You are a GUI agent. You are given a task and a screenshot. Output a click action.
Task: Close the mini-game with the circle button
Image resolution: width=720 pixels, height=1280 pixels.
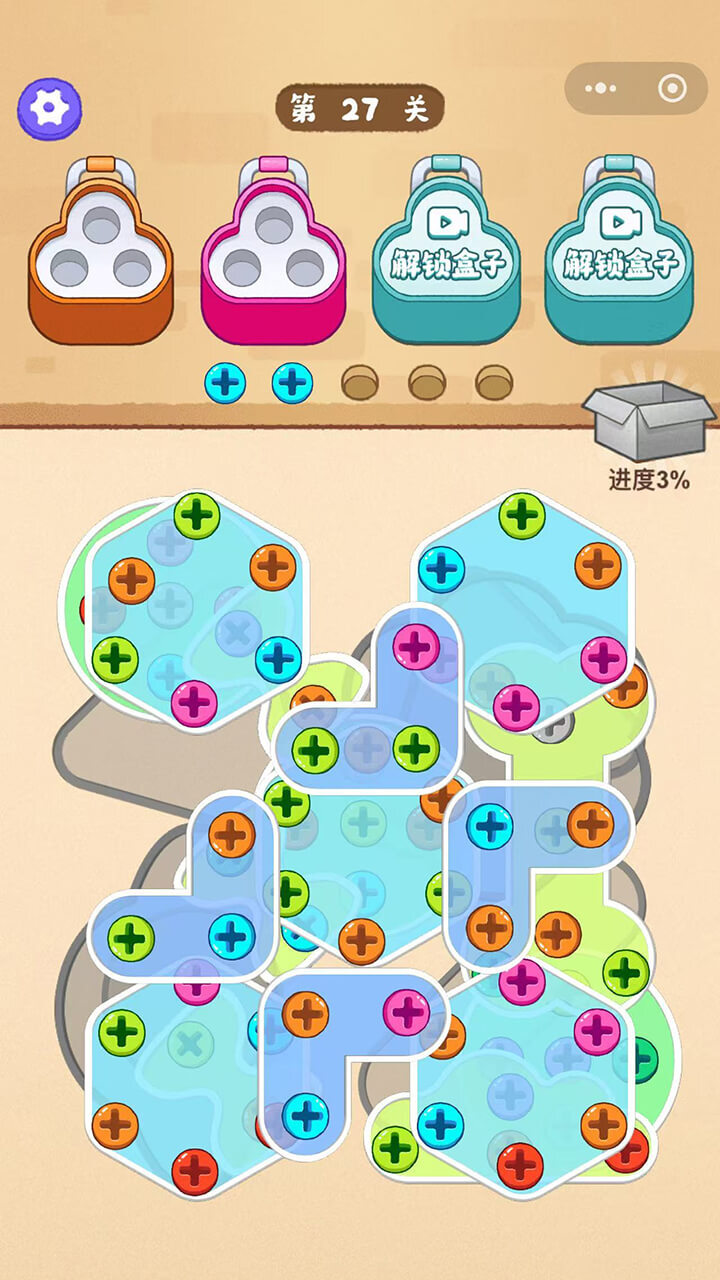pos(672,89)
